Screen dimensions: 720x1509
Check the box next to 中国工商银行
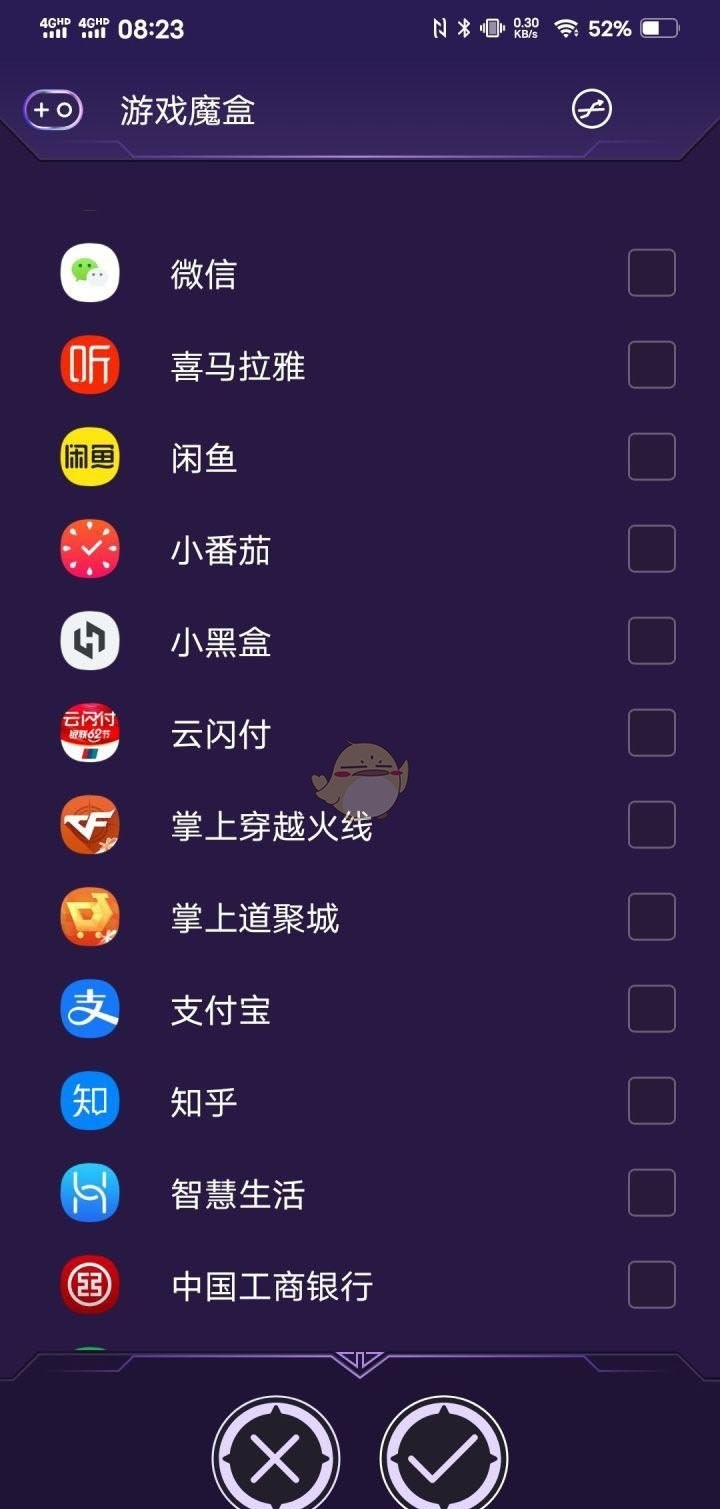[x=651, y=1286]
